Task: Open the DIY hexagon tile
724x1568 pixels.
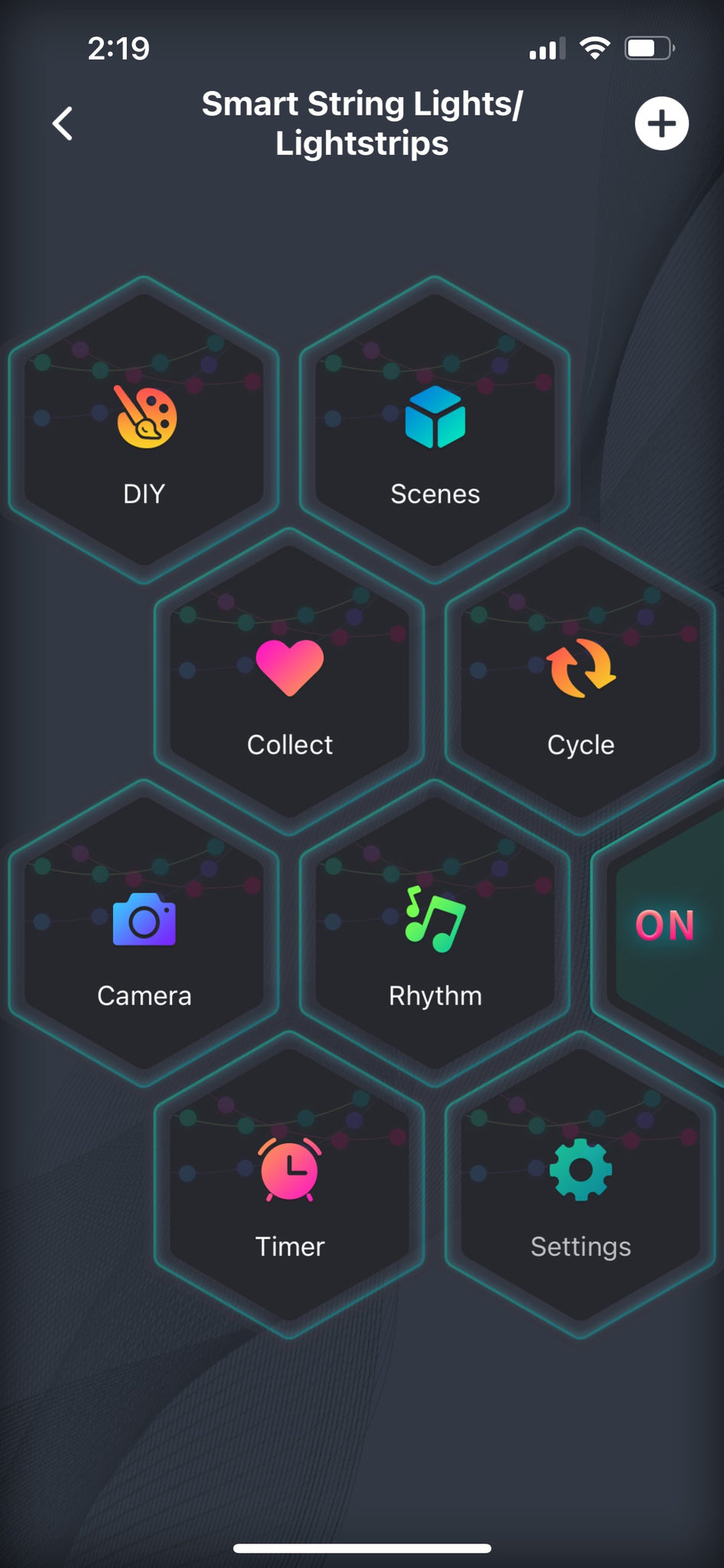Action: pos(144,430)
